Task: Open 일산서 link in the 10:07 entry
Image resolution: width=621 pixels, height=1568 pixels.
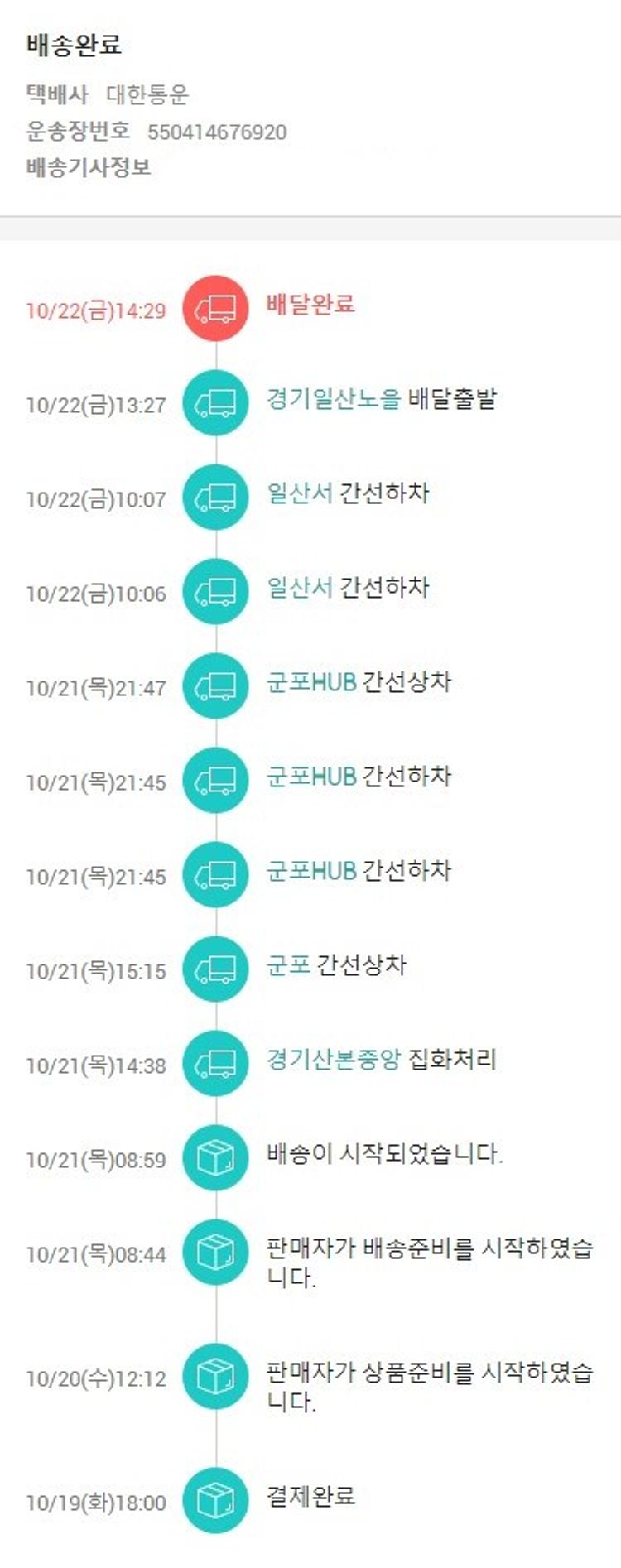Action: (x=299, y=493)
